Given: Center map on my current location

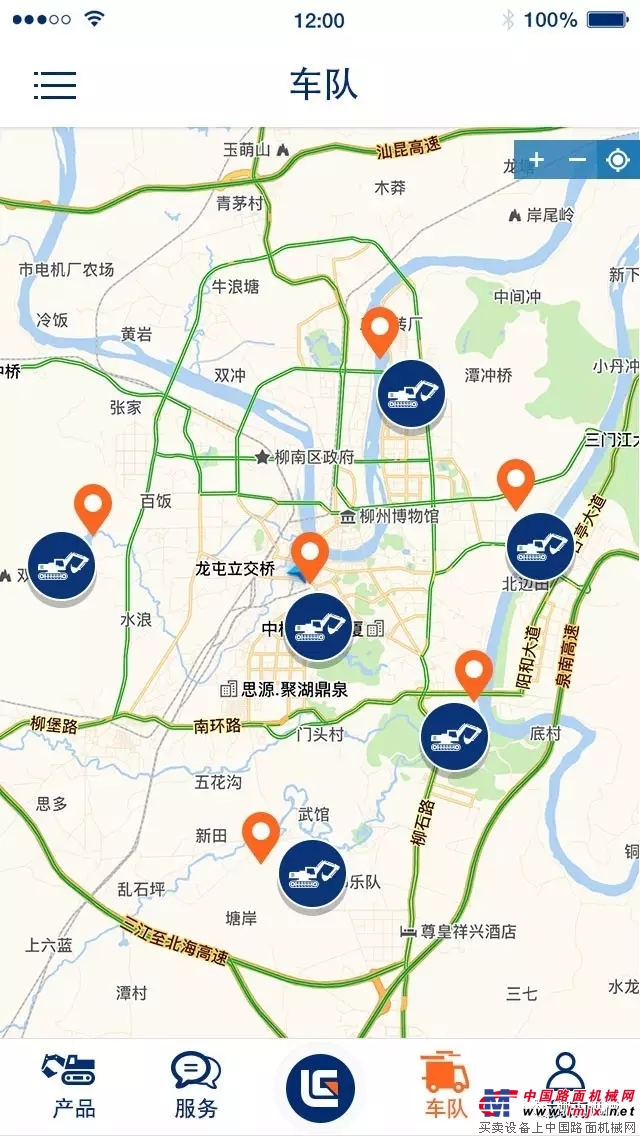Looking at the screenshot, I should tap(618, 160).
